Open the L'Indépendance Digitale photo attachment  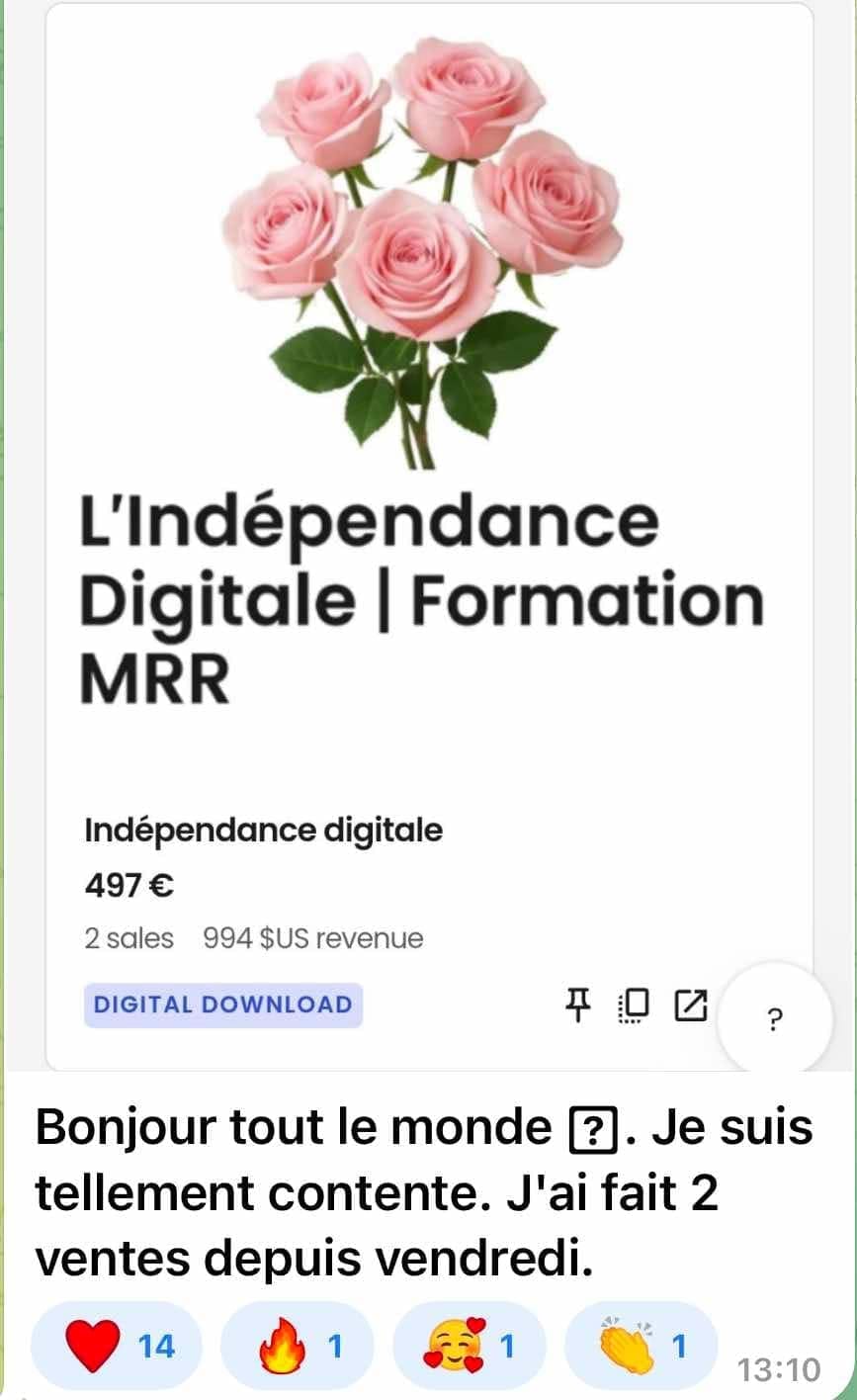pos(428,534)
